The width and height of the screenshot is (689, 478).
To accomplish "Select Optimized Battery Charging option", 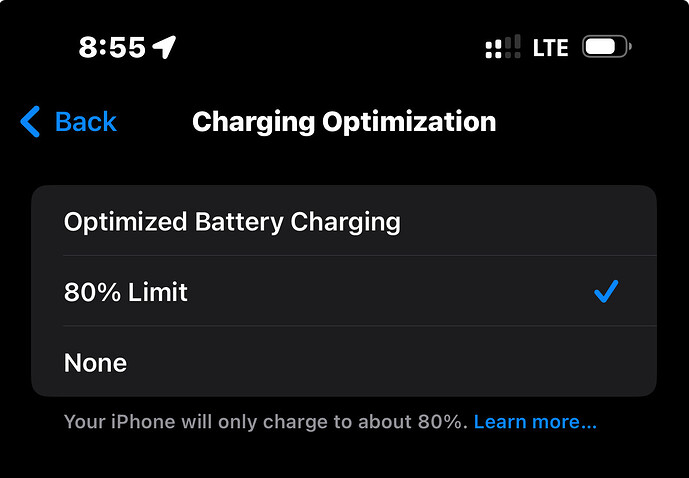I will 232,221.
